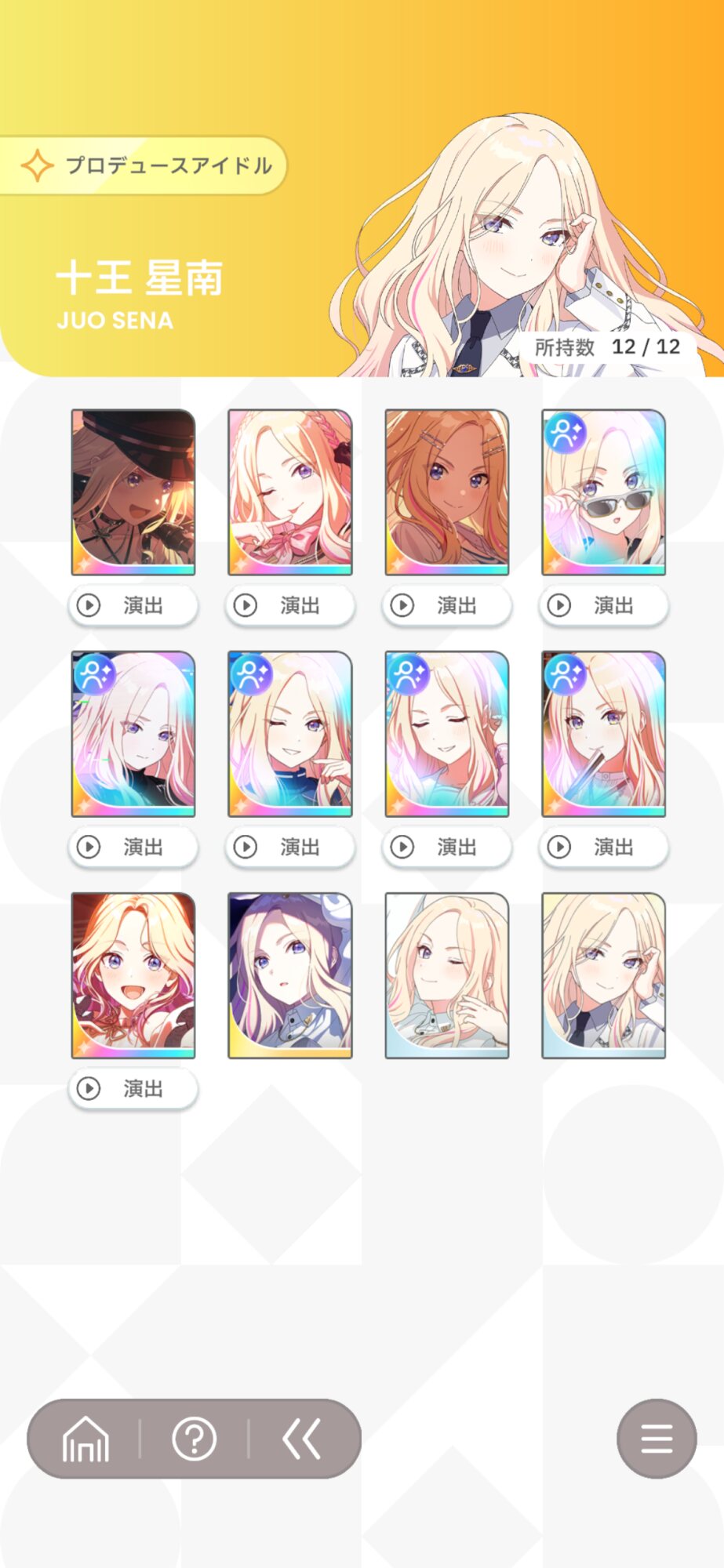This screenshot has width=724, height=1568.
Task: Open the card with stick in mouth
Action: coord(603,734)
